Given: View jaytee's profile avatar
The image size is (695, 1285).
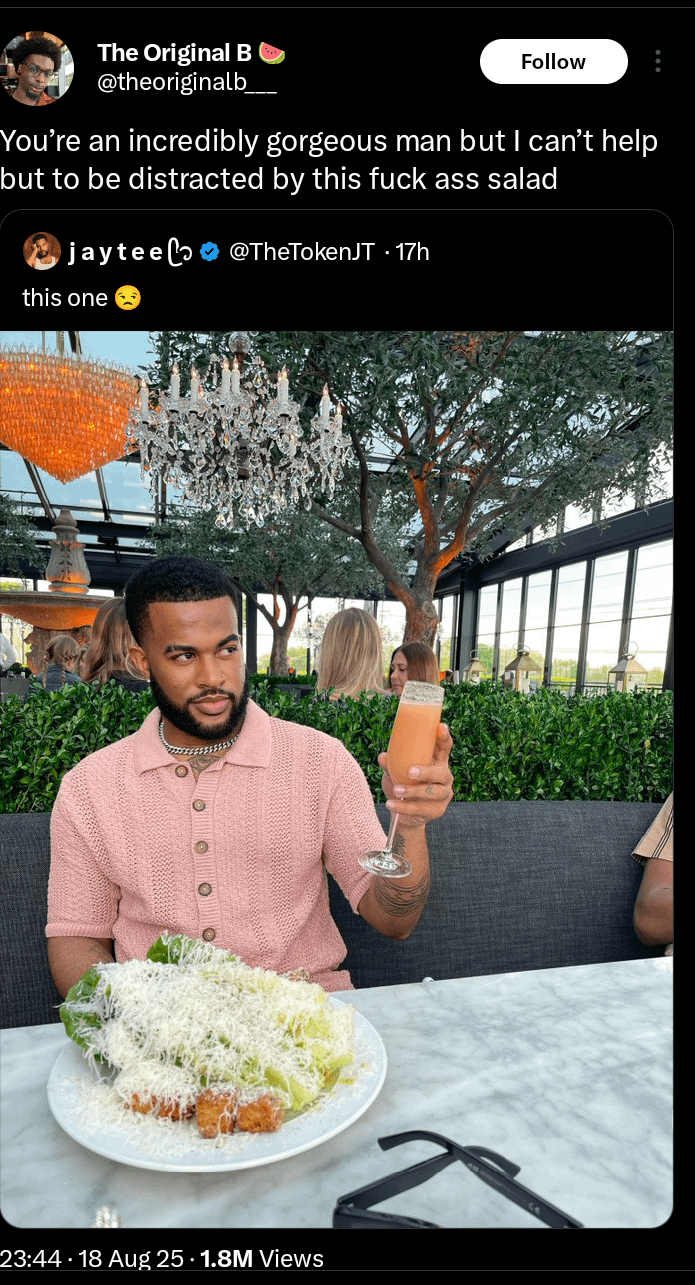Looking at the screenshot, I should tap(41, 251).
